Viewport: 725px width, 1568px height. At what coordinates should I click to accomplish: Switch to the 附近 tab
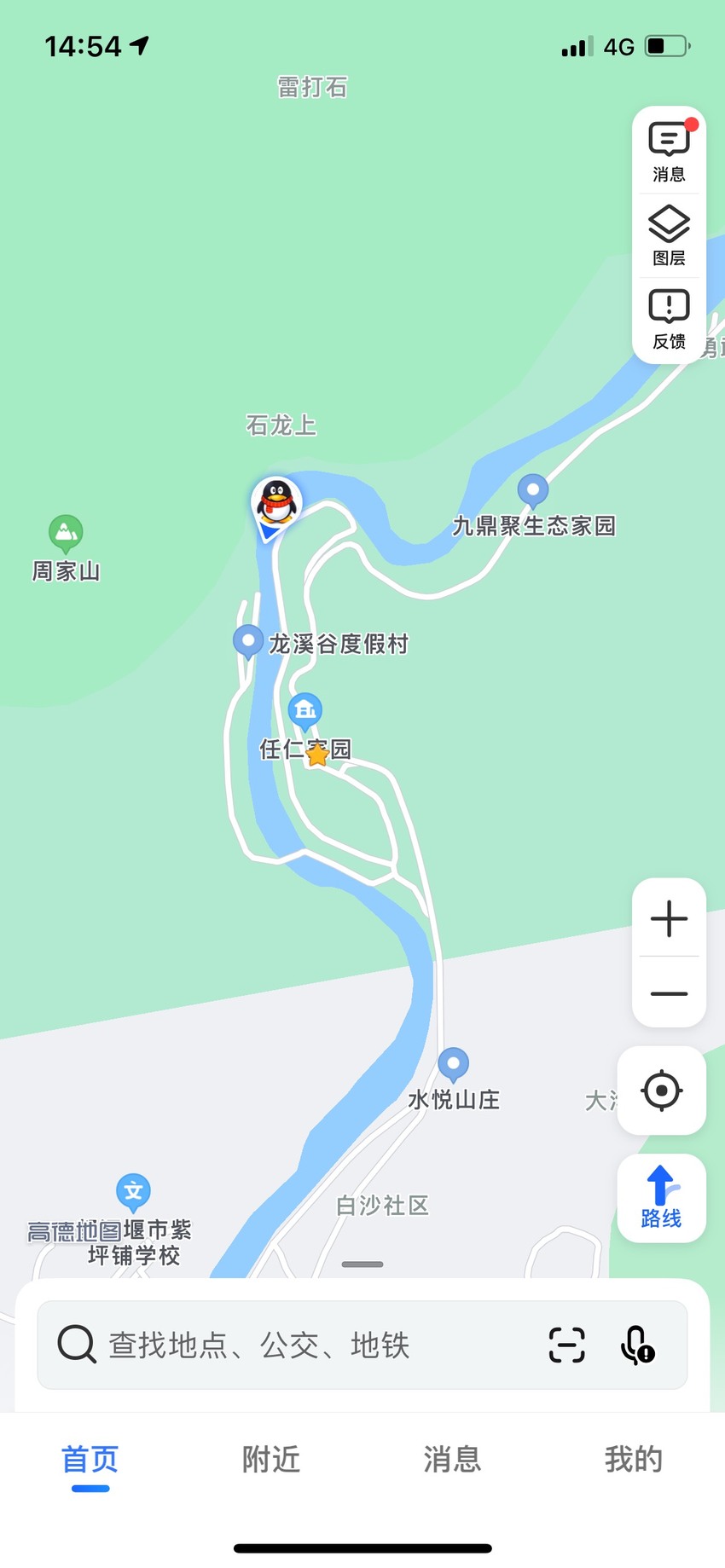pyautogui.click(x=270, y=1460)
